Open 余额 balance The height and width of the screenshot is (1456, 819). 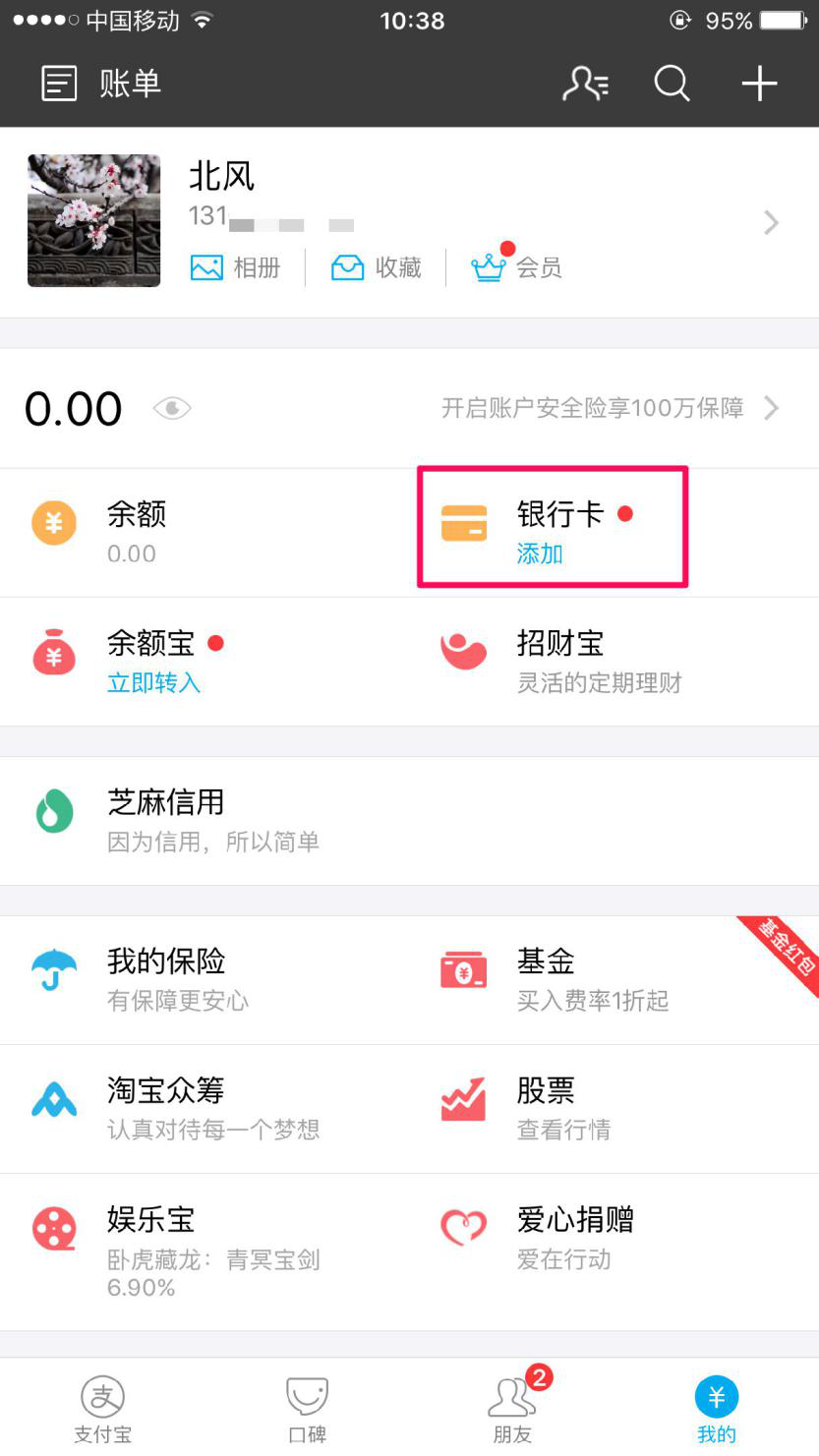tap(137, 532)
